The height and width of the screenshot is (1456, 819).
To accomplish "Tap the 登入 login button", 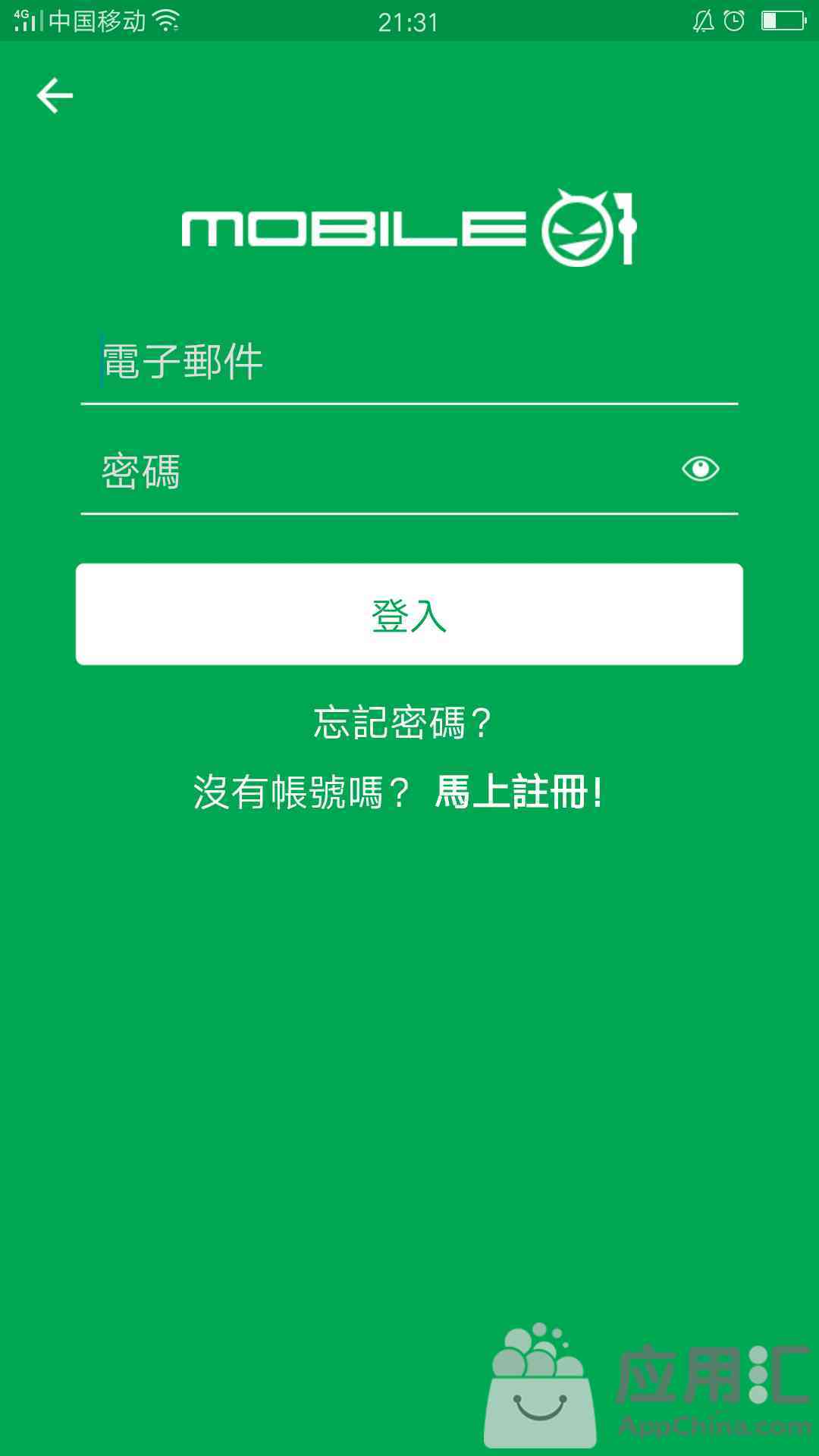I will pos(409,614).
